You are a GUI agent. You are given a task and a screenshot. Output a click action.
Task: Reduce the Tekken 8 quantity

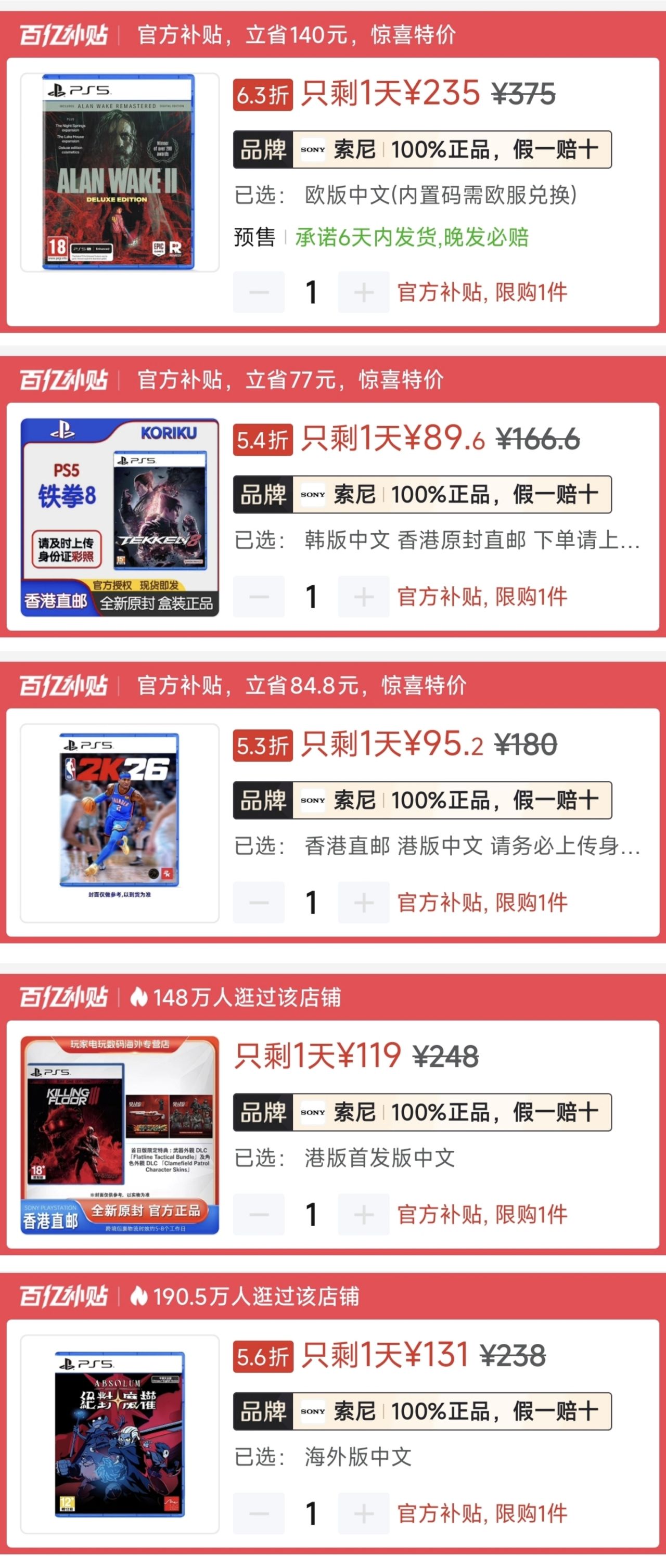pyautogui.click(x=259, y=597)
